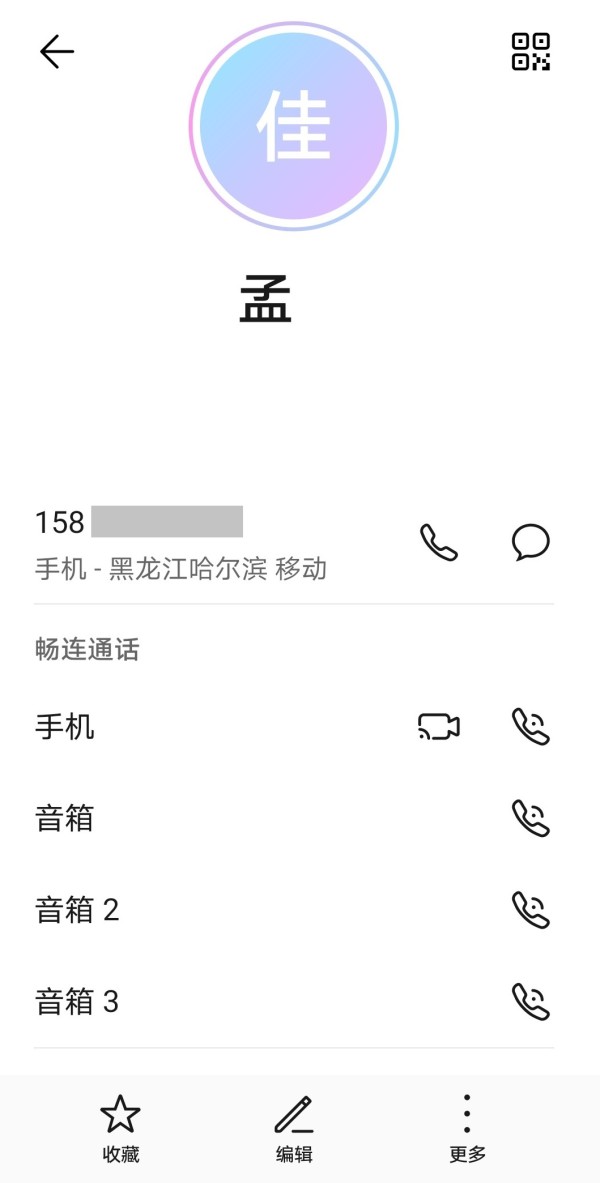Start a 畅连 voice call to 手机

530,727
